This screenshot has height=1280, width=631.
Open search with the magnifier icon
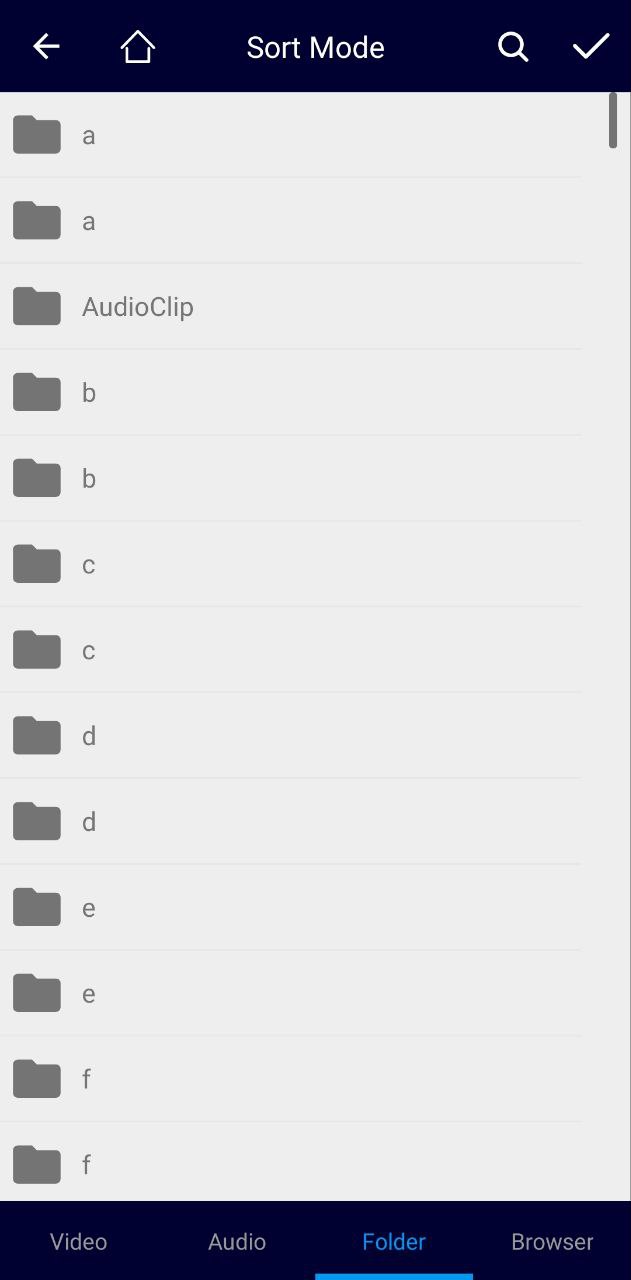(x=513, y=46)
